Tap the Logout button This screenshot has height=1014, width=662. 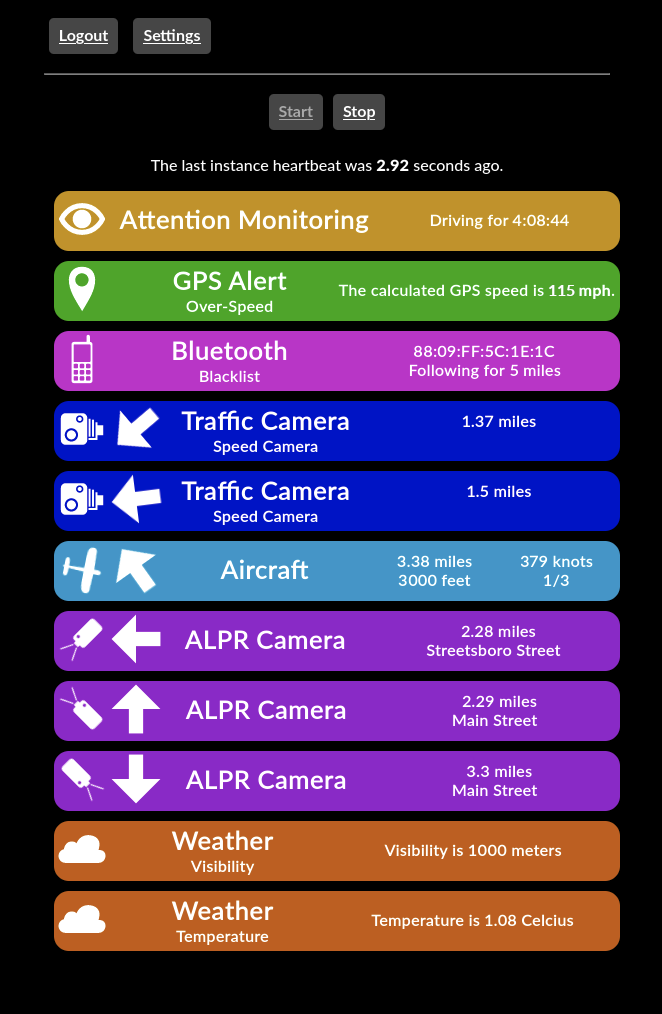tap(83, 36)
